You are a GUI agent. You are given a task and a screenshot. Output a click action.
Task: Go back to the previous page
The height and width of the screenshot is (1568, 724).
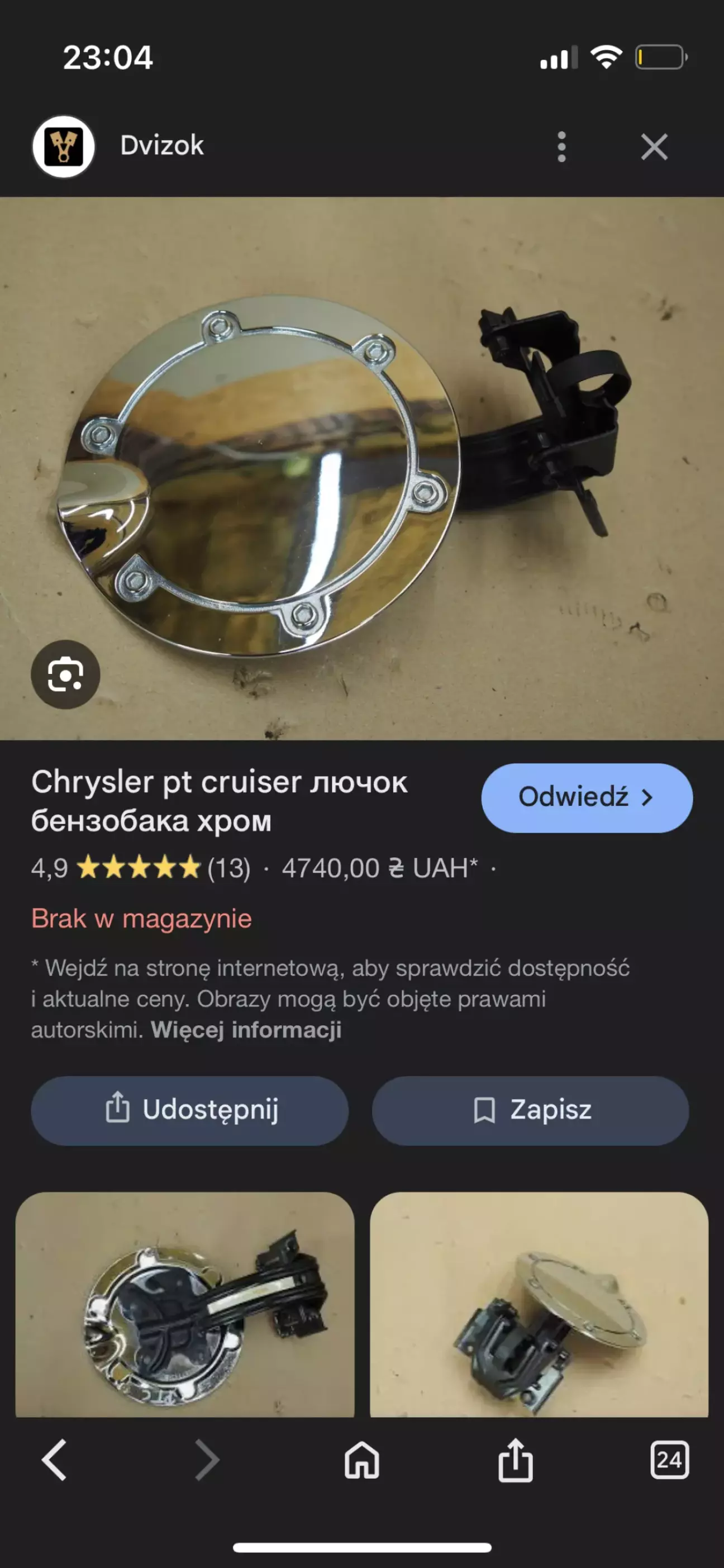54,1460
